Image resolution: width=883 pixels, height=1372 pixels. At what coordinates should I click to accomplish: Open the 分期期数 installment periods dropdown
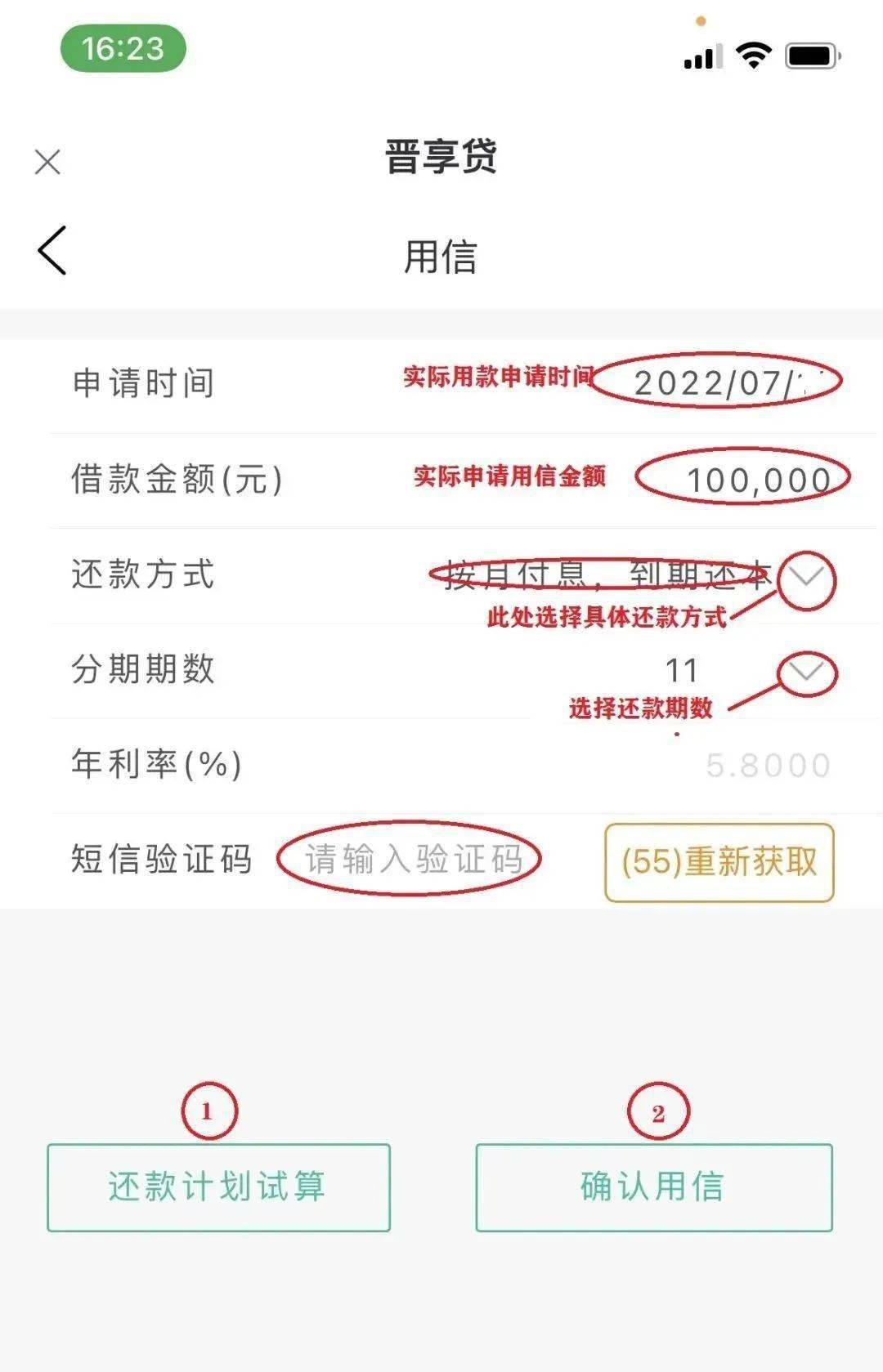pyautogui.click(x=805, y=674)
